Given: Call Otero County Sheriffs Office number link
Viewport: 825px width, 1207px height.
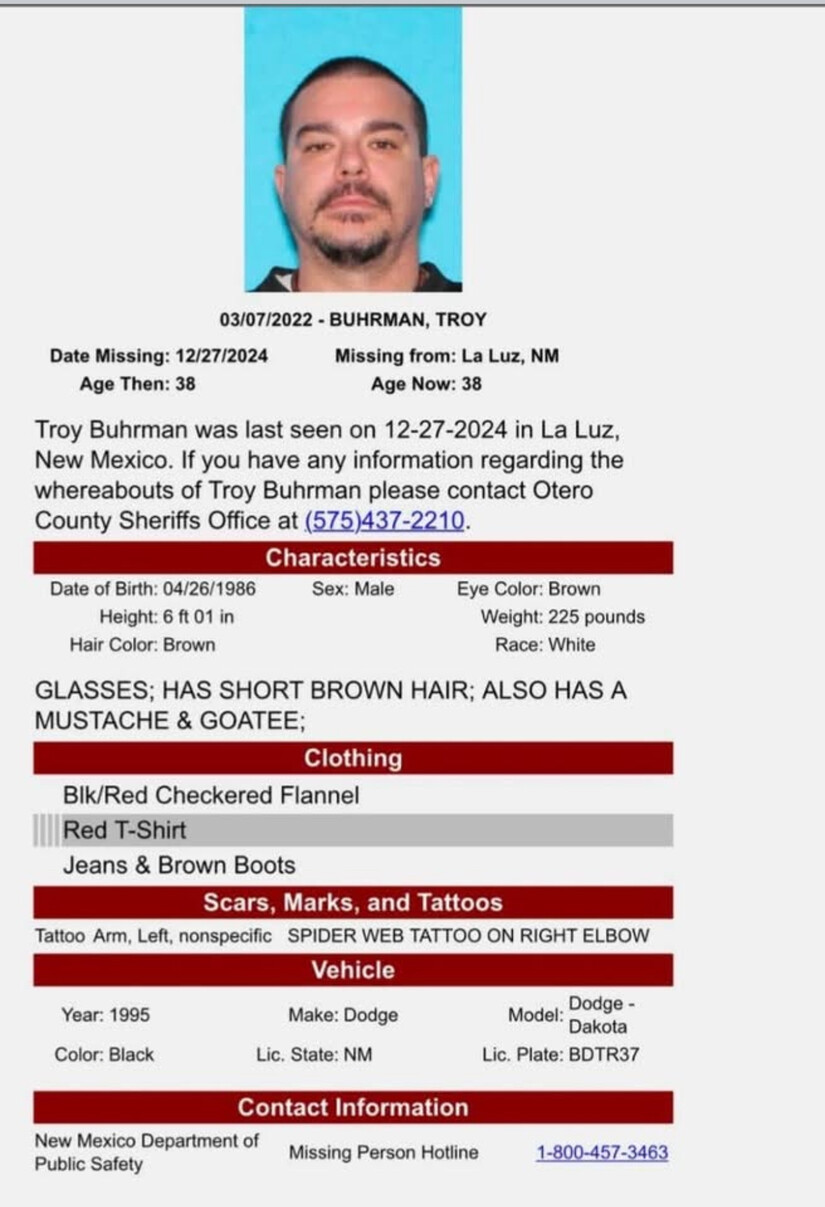Looking at the screenshot, I should coord(385,521).
